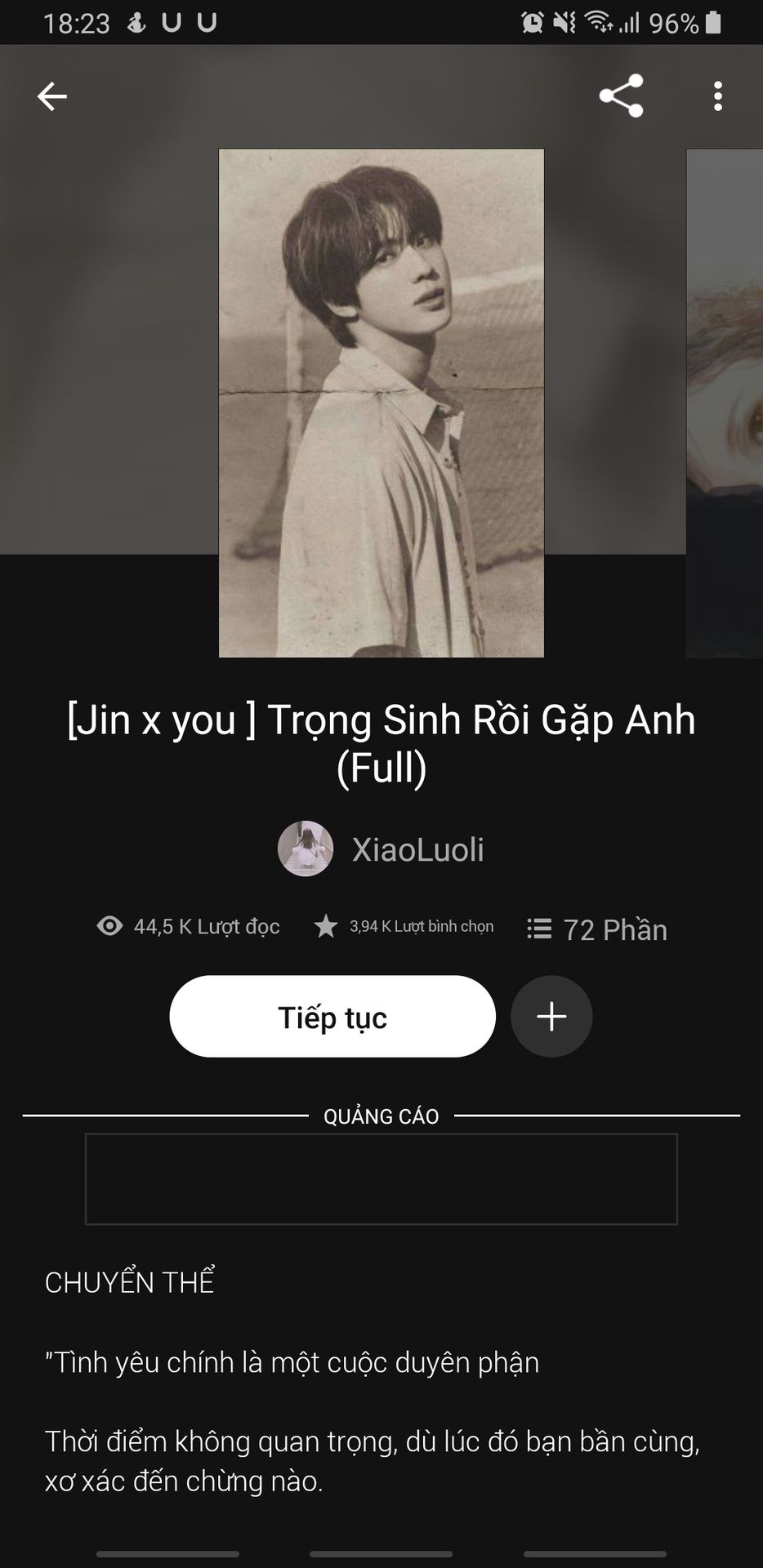Open the story cover image
Screen dimensions: 763x1568
click(x=381, y=403)
